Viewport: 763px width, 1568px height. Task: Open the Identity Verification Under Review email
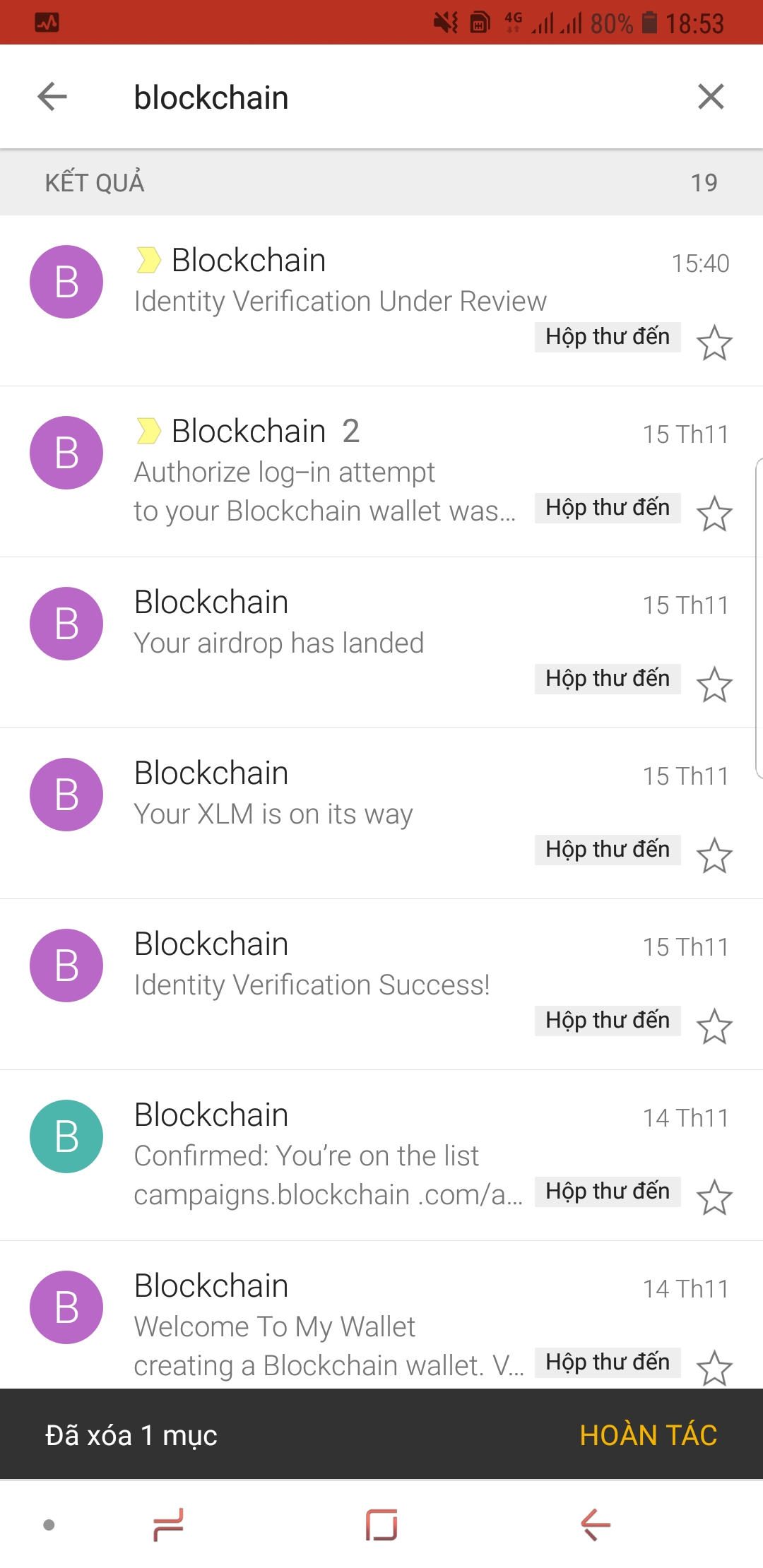(x=339, y=300)
